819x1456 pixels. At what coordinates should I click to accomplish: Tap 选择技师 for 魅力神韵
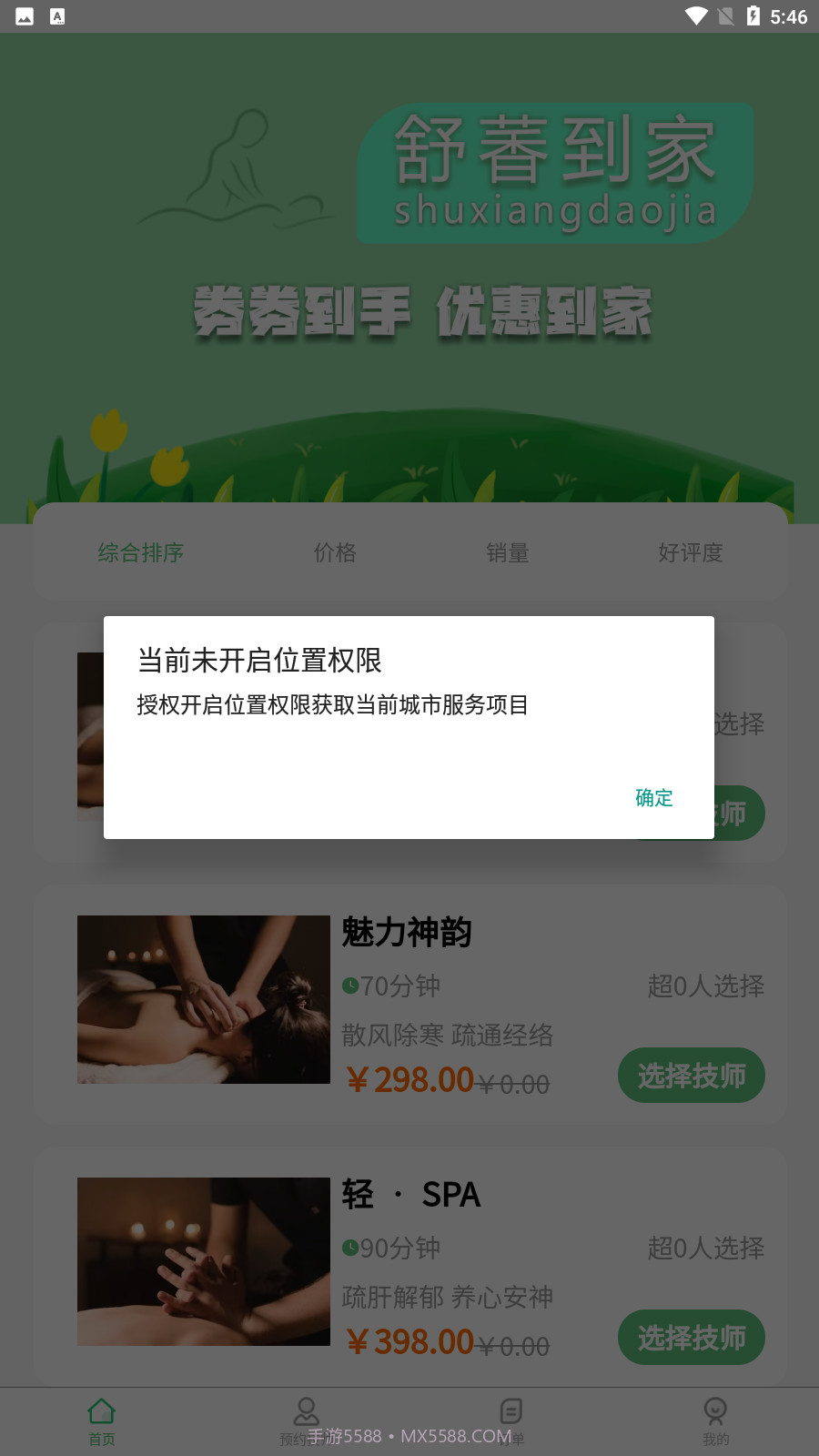(691, 1076)
